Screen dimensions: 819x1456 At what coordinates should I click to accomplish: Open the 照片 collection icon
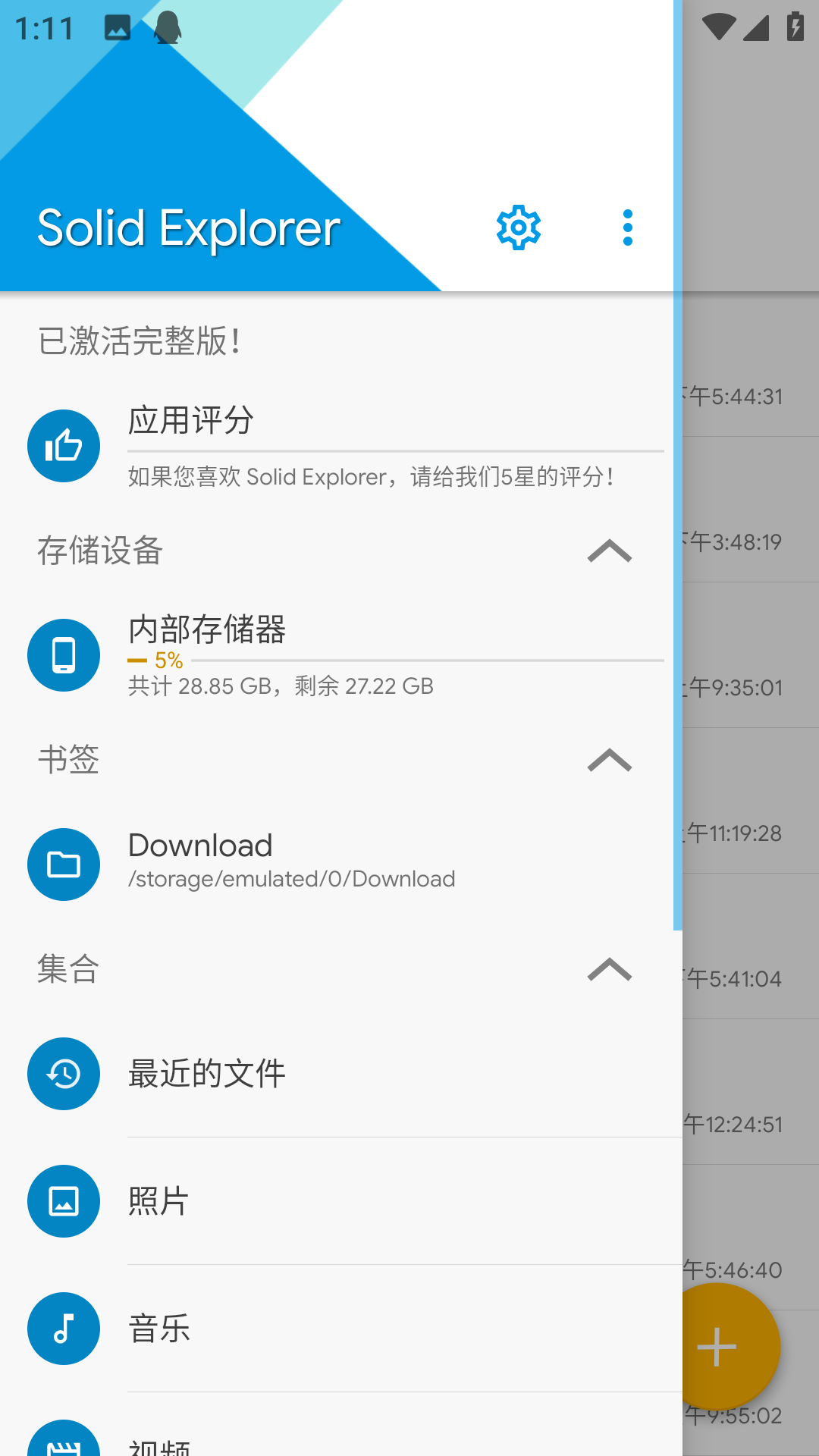(x=63, y=1201)
